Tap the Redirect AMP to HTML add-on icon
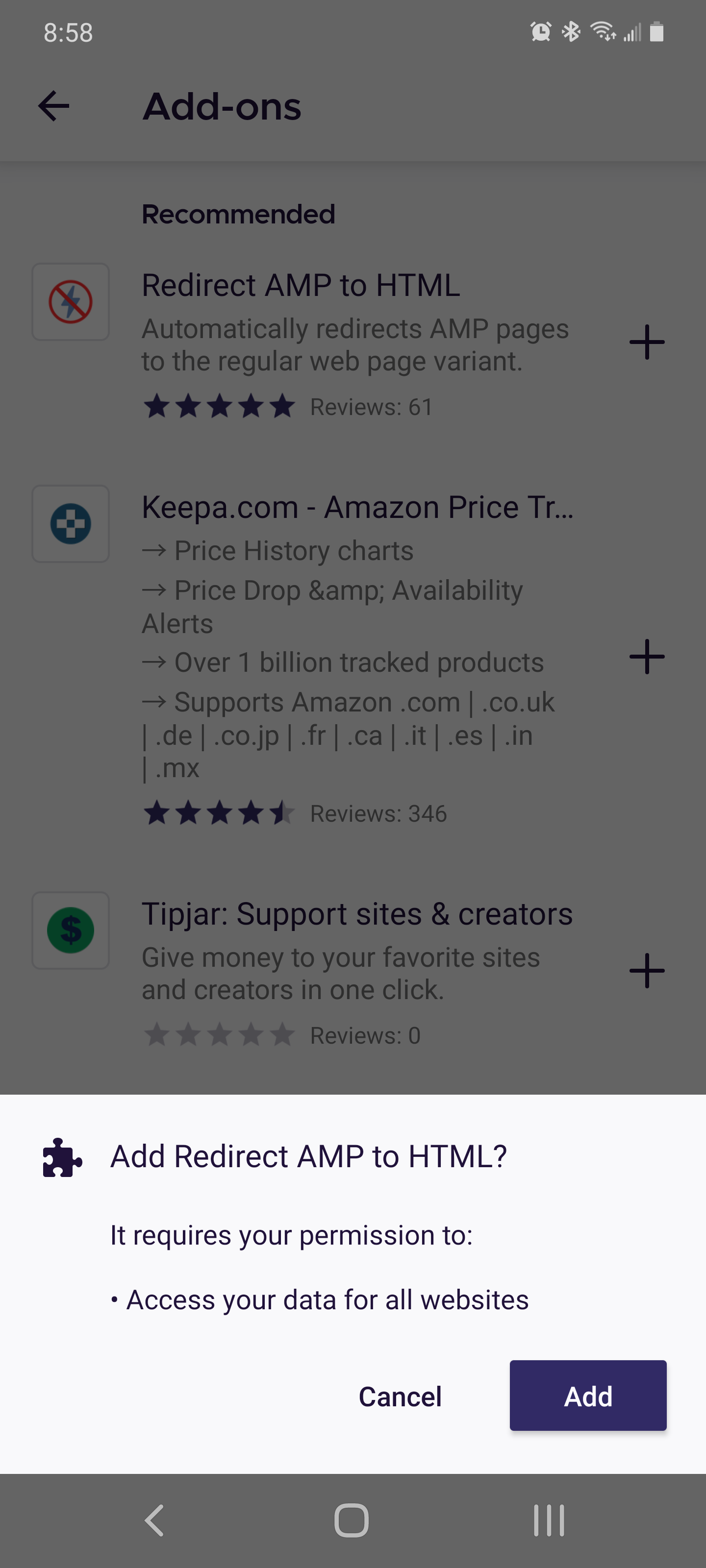 point(70,301)
